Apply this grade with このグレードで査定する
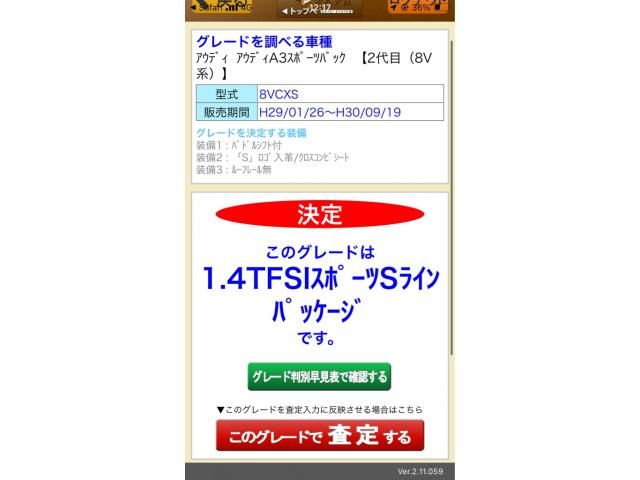The image size is (640, 480). pos(319,436)
